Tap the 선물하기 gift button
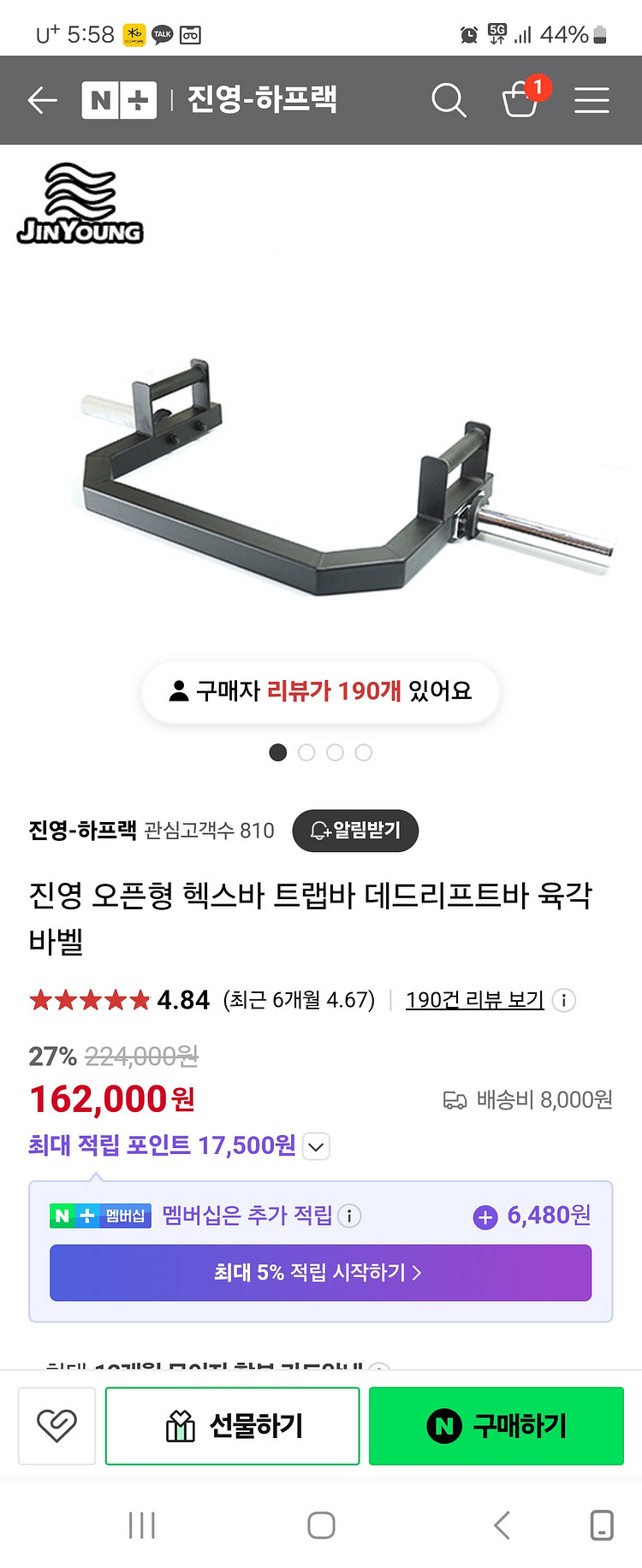 (x=232, y=1426)
